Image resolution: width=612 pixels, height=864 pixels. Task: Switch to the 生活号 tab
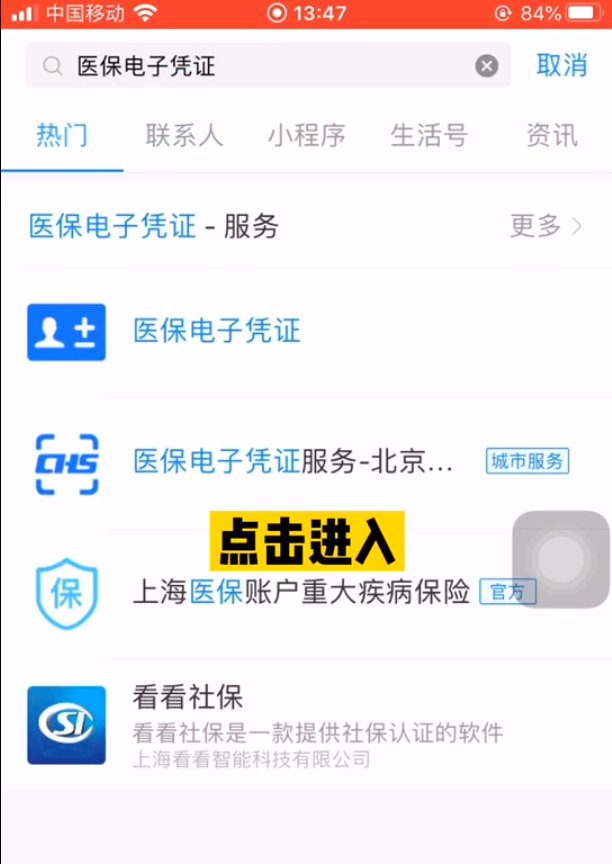coord(429,136)
